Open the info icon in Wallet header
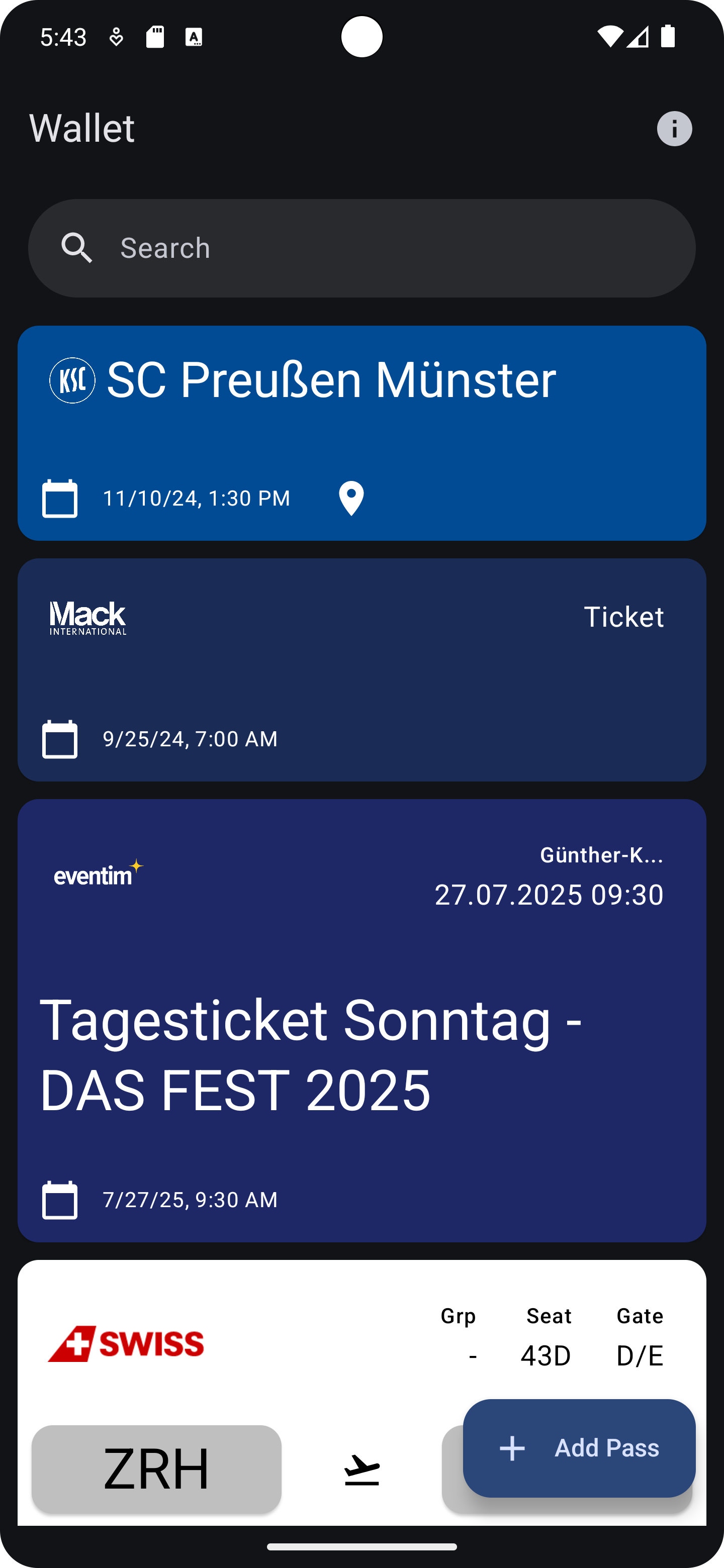 (674, 129)
